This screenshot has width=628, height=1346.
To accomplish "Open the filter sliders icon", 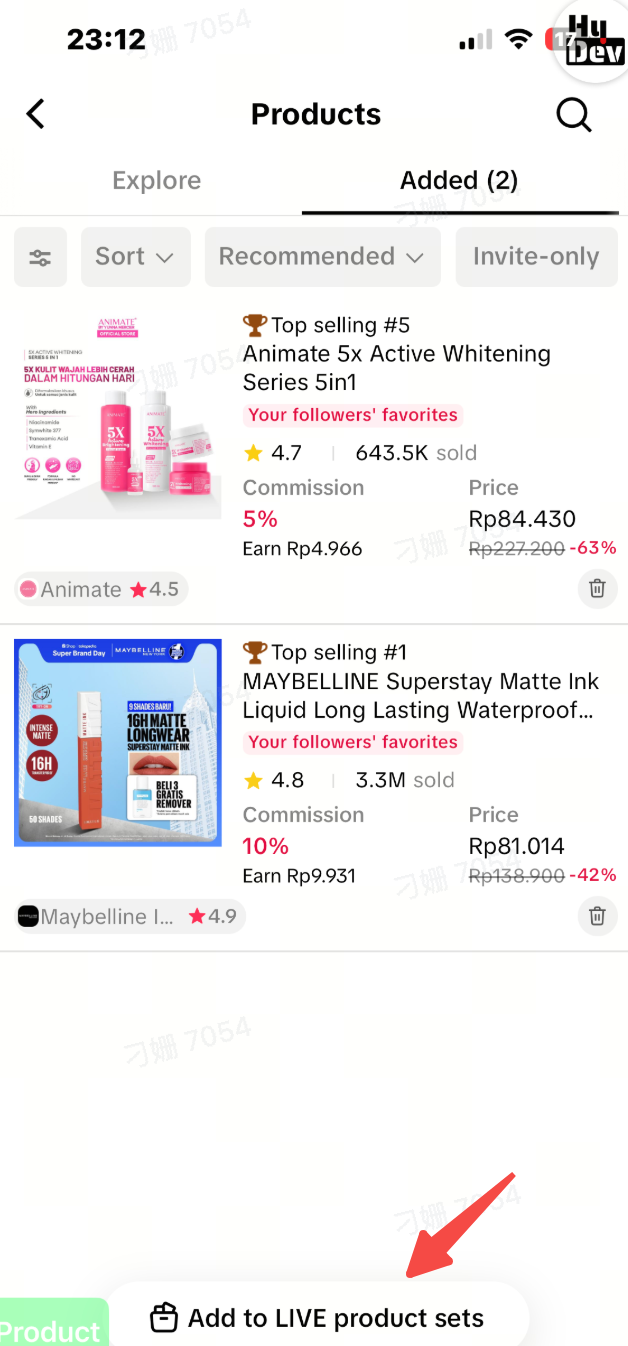I will 40,257.
